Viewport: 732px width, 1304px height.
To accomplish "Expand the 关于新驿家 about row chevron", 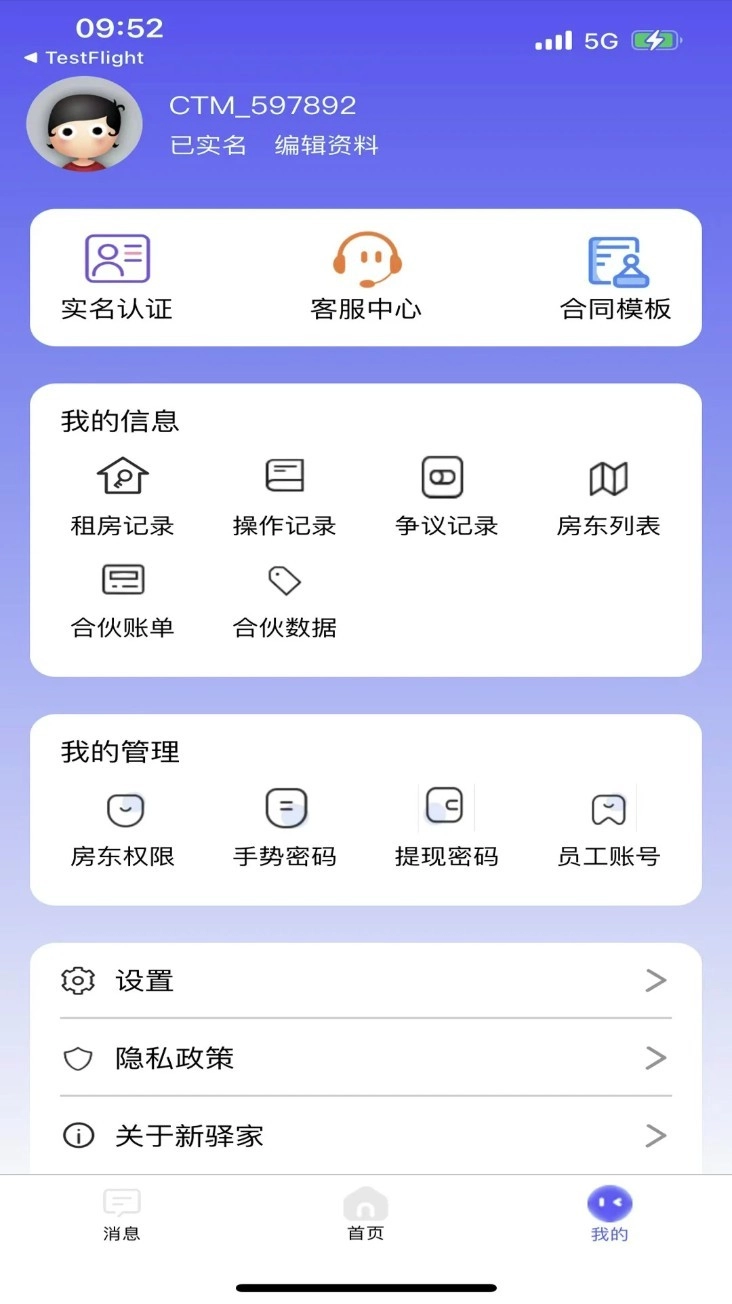I will click(656, 1136).
